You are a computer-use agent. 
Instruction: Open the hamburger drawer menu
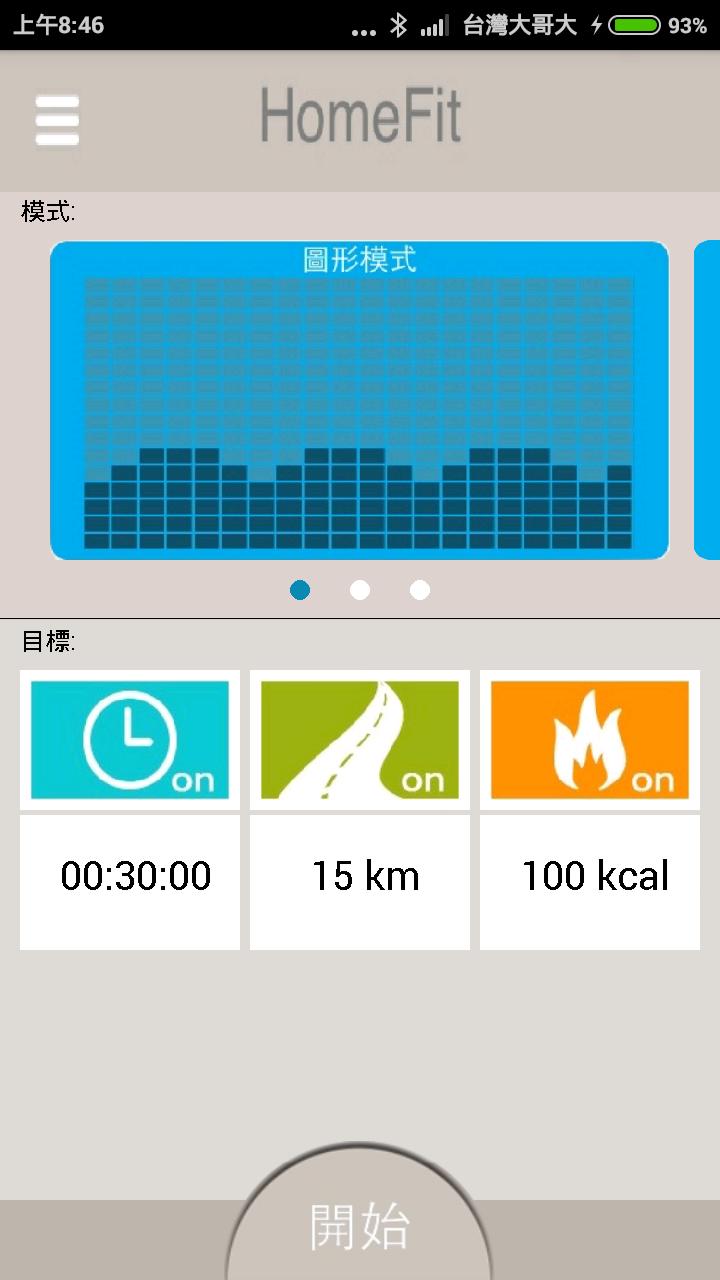click(57, 121)
